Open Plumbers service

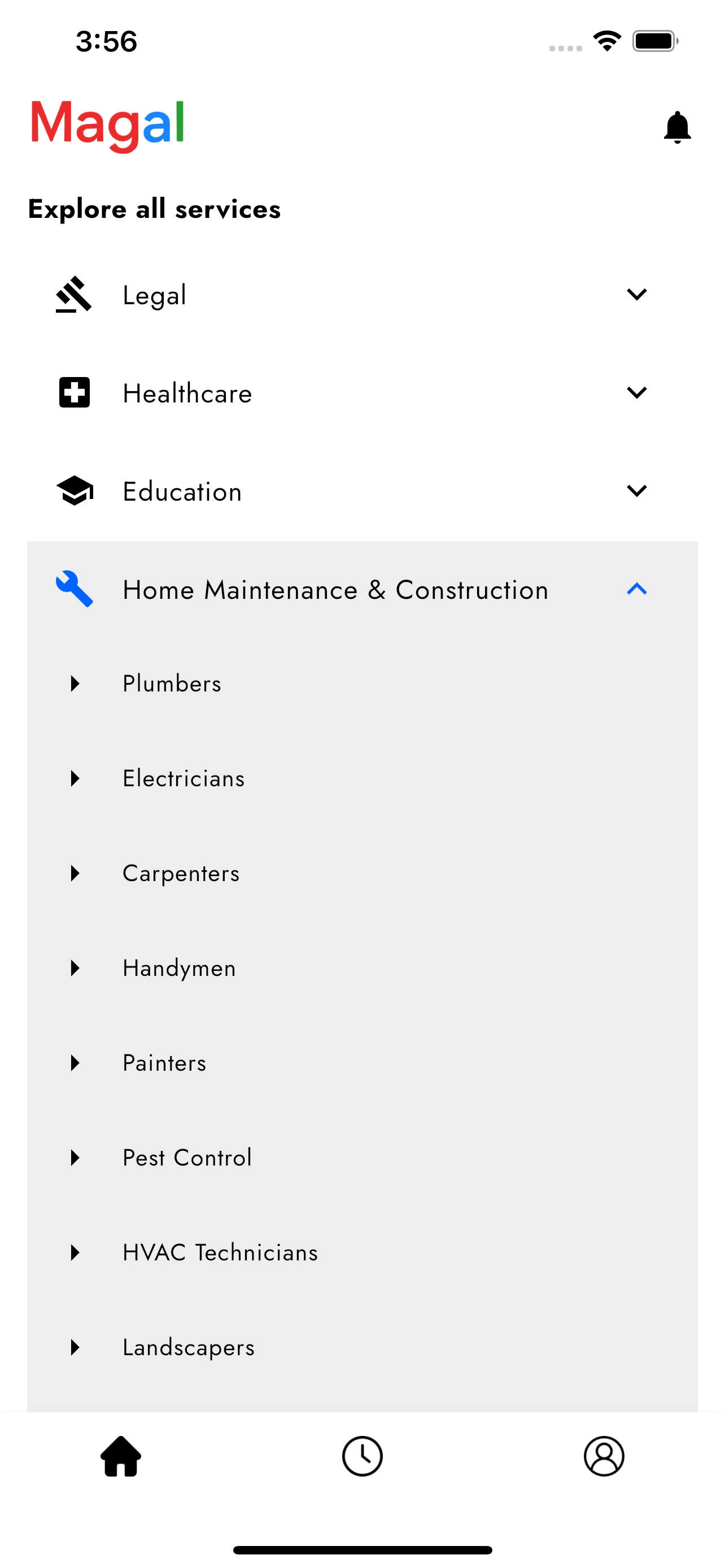click(x=362, y=684)
